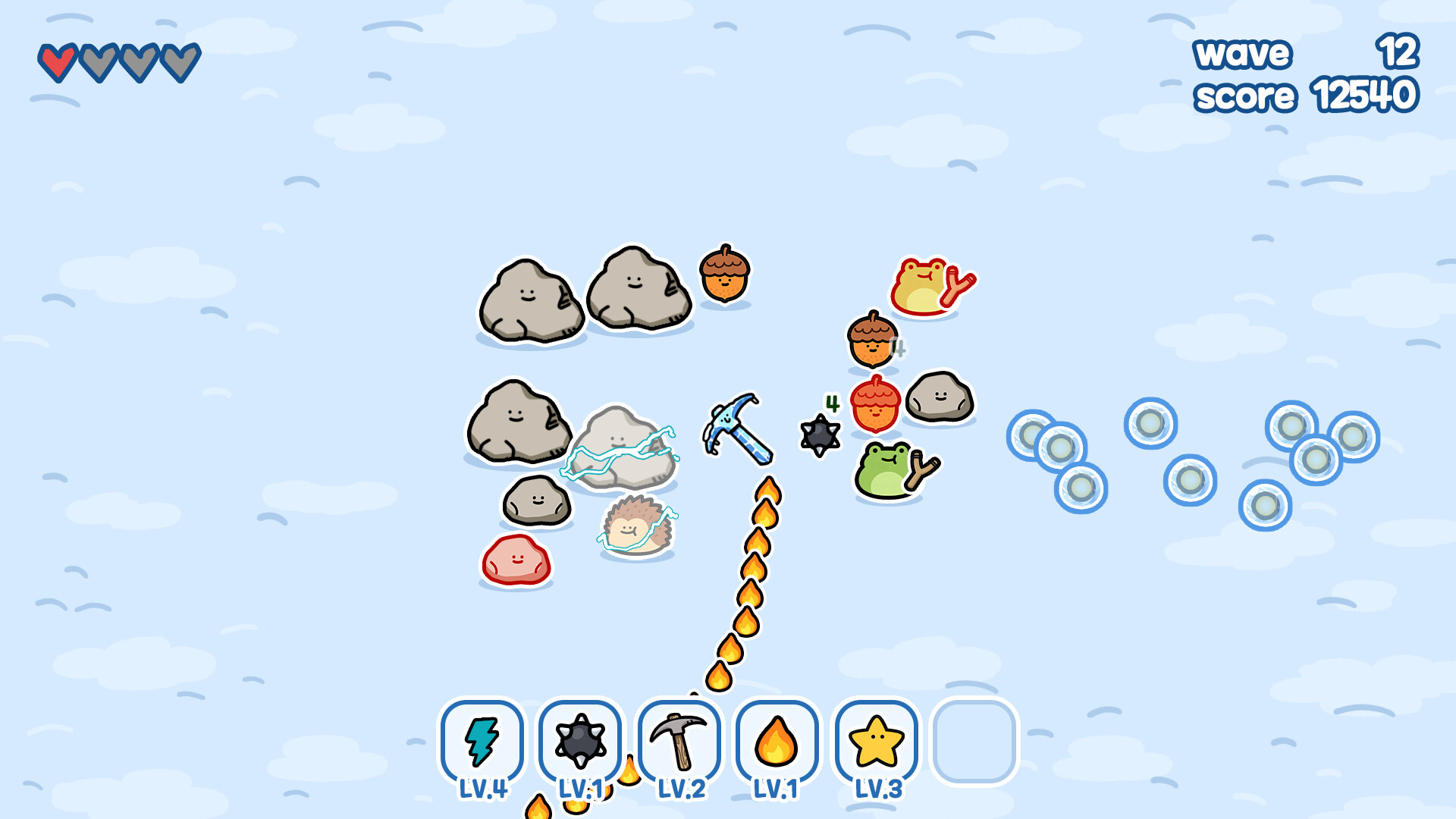Activate the fire LV.1 ability
This screenshot has height=819, width=1456.
pyautogui.click(x=777, y=742)
